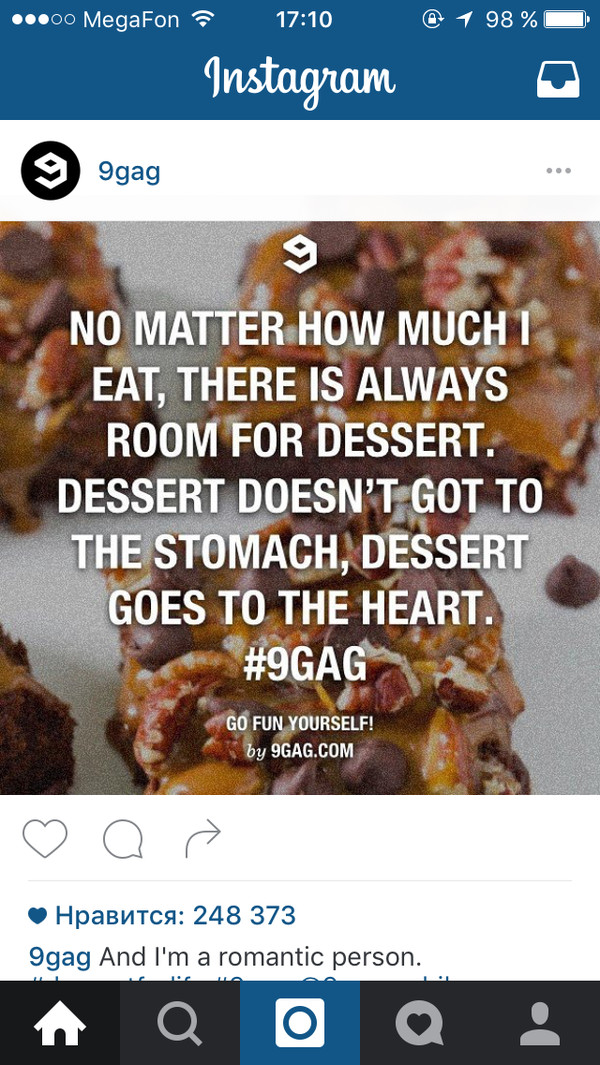This screenshot has height=1065, width=600.
Task: Open the Profile tab
Action: 540,1023
